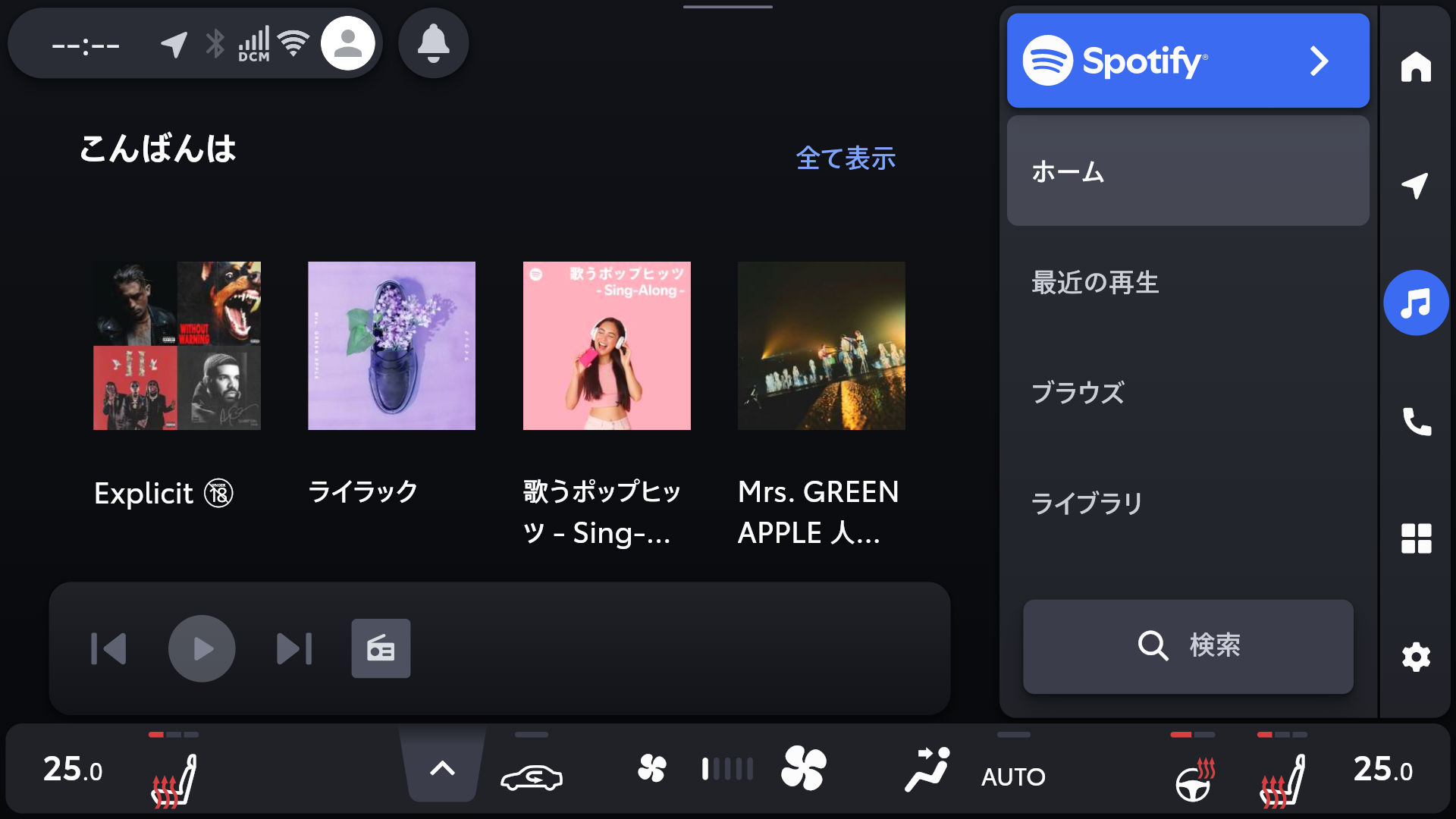The width and height of the screenshot is (1456, 819).
Task: Open the Explicit playlist tile
Action: pos(177,346)
